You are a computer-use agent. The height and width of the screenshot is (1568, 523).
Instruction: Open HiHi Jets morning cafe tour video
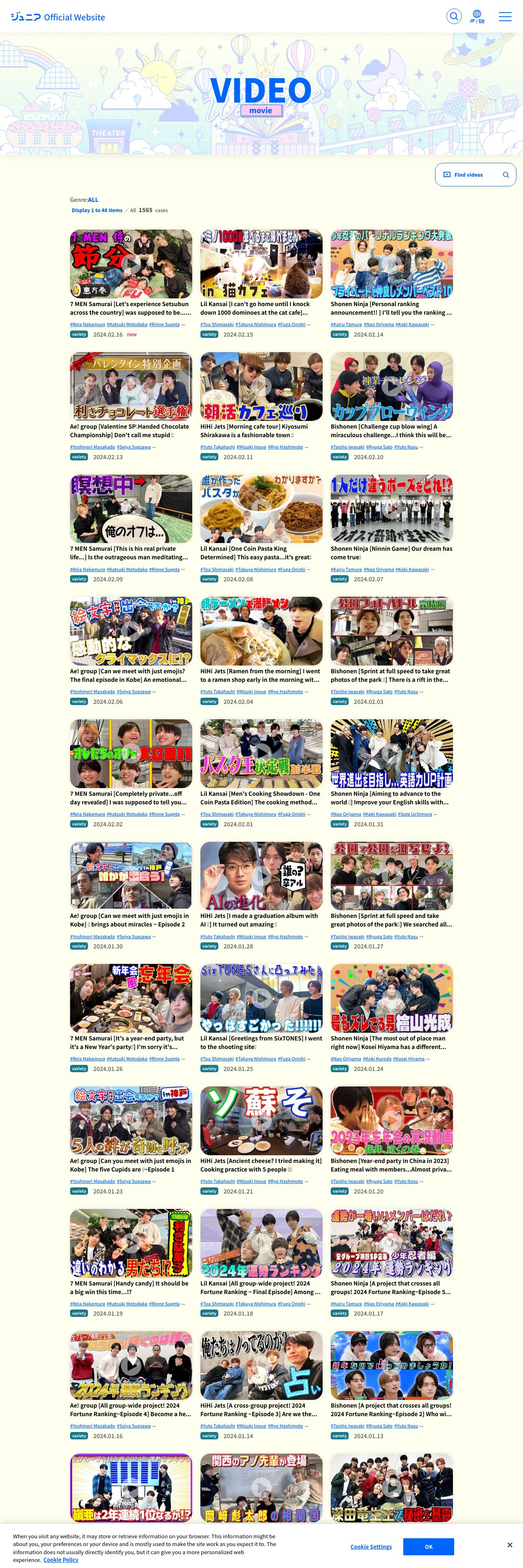click(261, 387)
